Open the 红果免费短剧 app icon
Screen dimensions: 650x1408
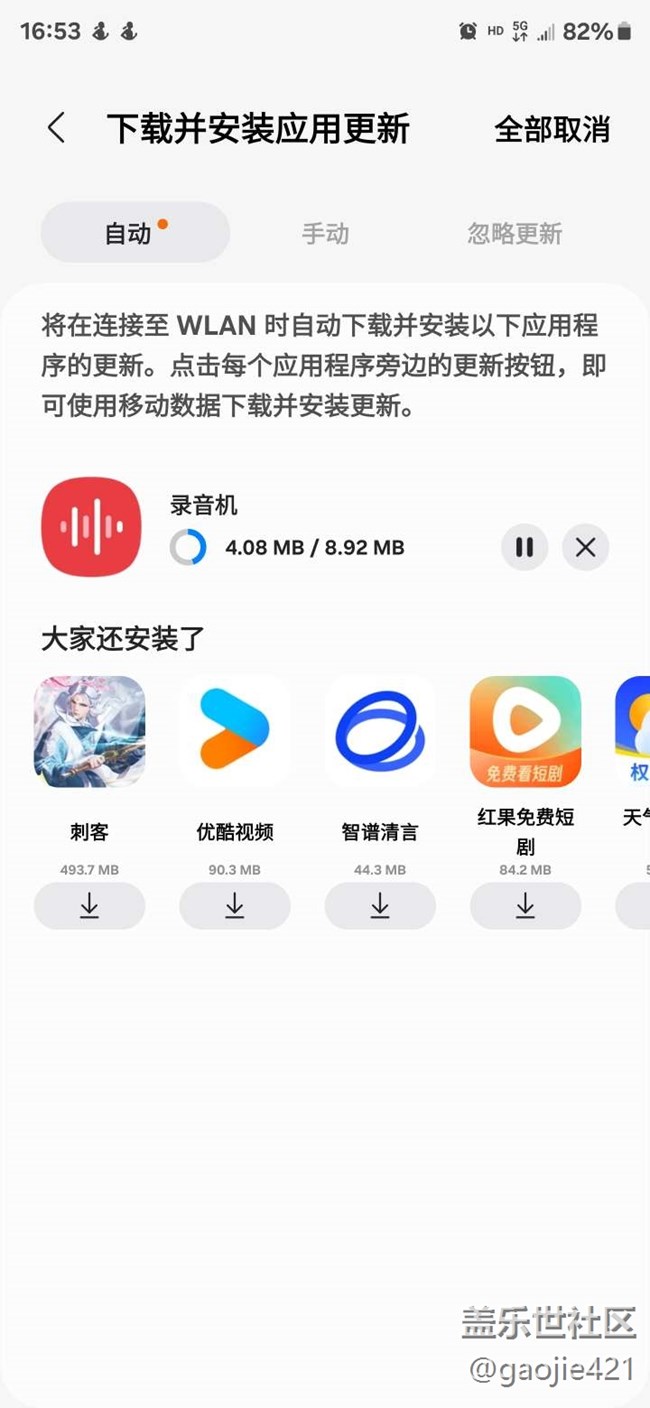tap(525, 731)
